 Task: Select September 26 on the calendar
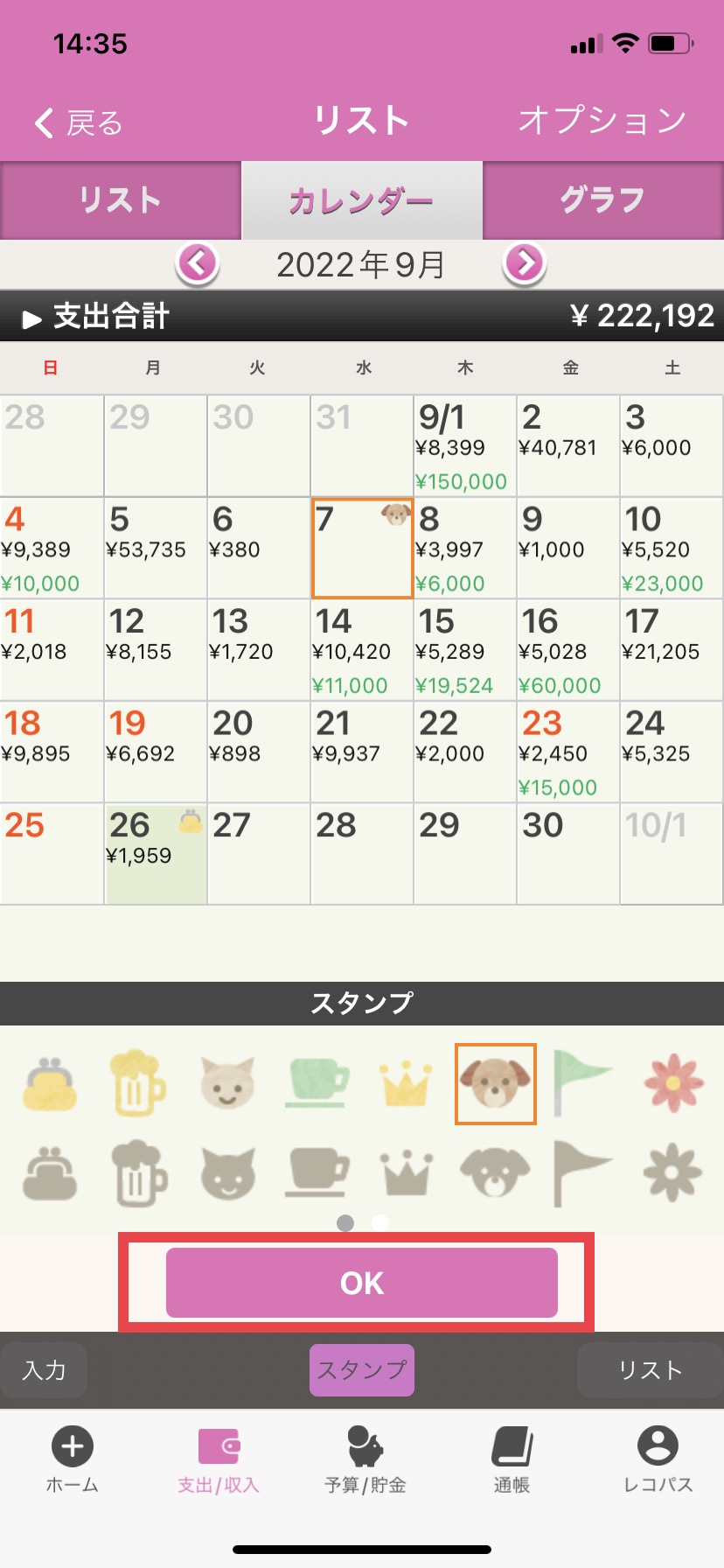[x=156, y=854]
